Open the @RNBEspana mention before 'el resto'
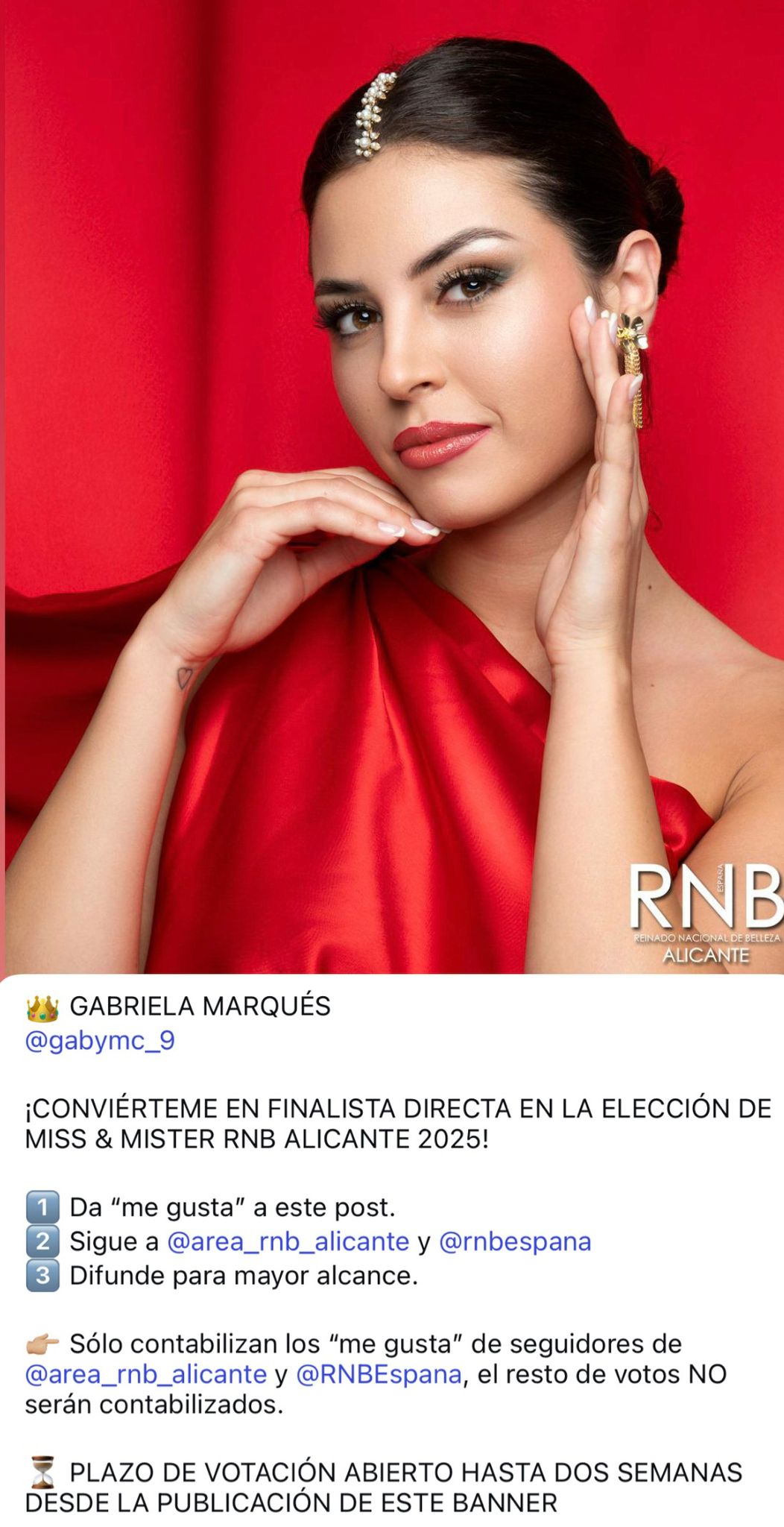Image resolution: width=784 pixels, height=1527 pixels. pyautogui.click(x=379, y=1374)
